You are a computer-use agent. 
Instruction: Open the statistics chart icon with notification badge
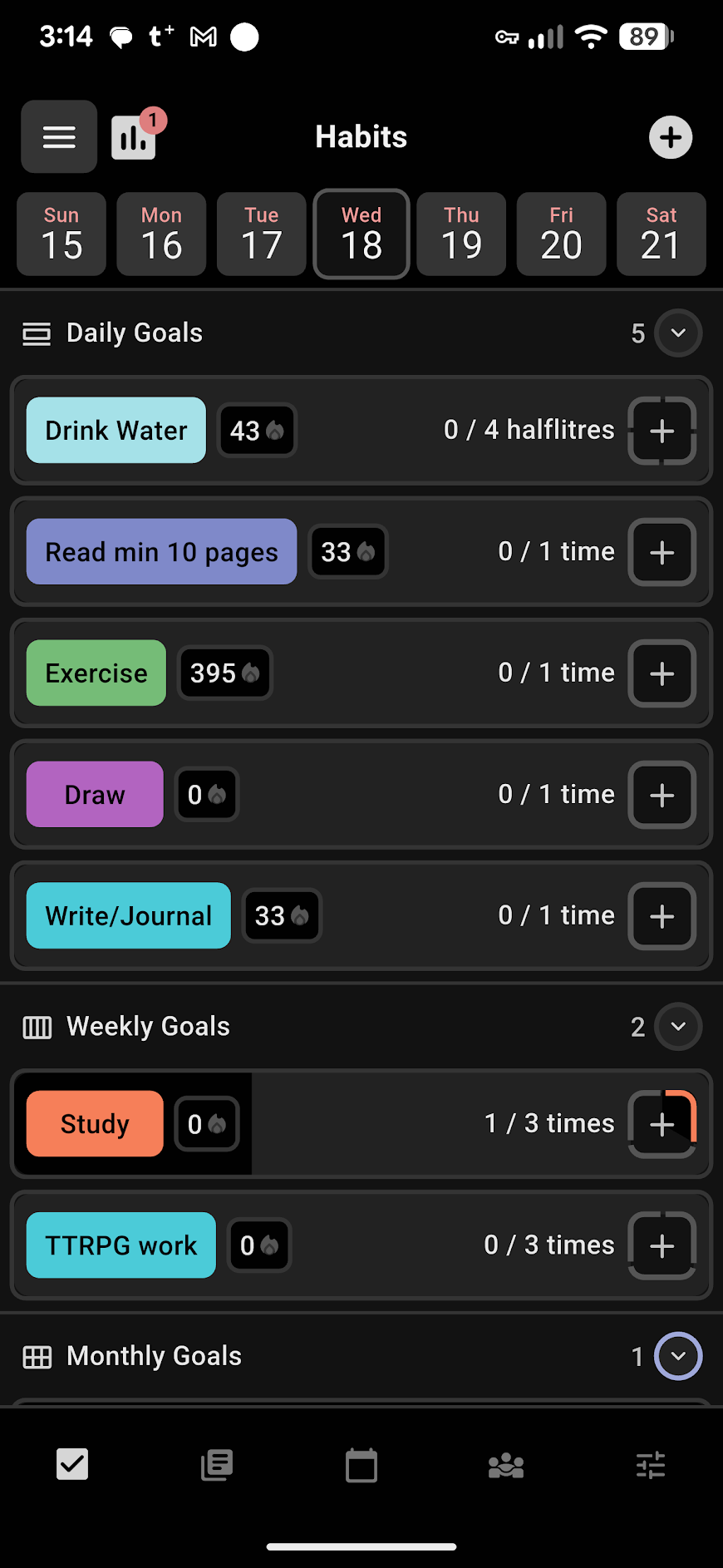coord(134,136)
